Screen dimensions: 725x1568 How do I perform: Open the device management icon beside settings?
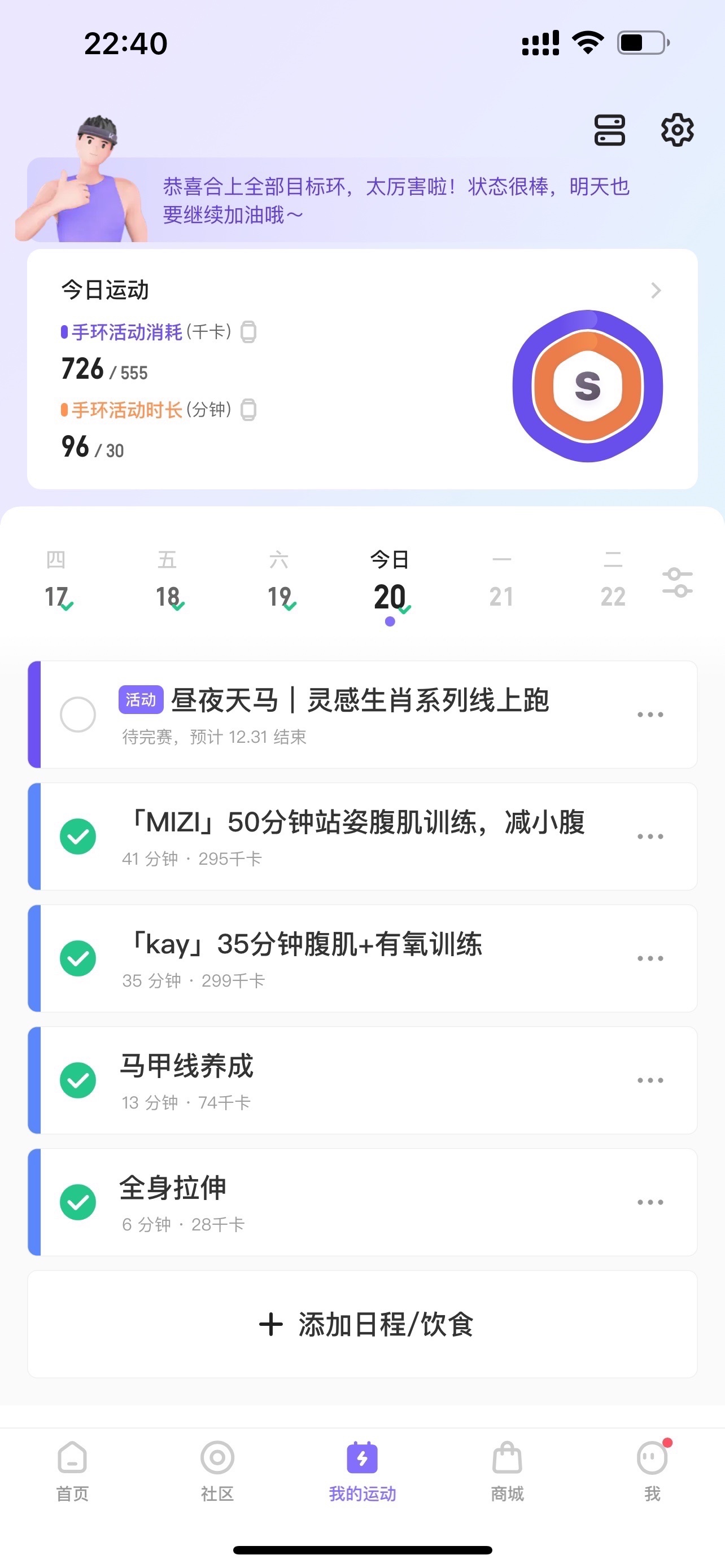click(x=609, y=130)
